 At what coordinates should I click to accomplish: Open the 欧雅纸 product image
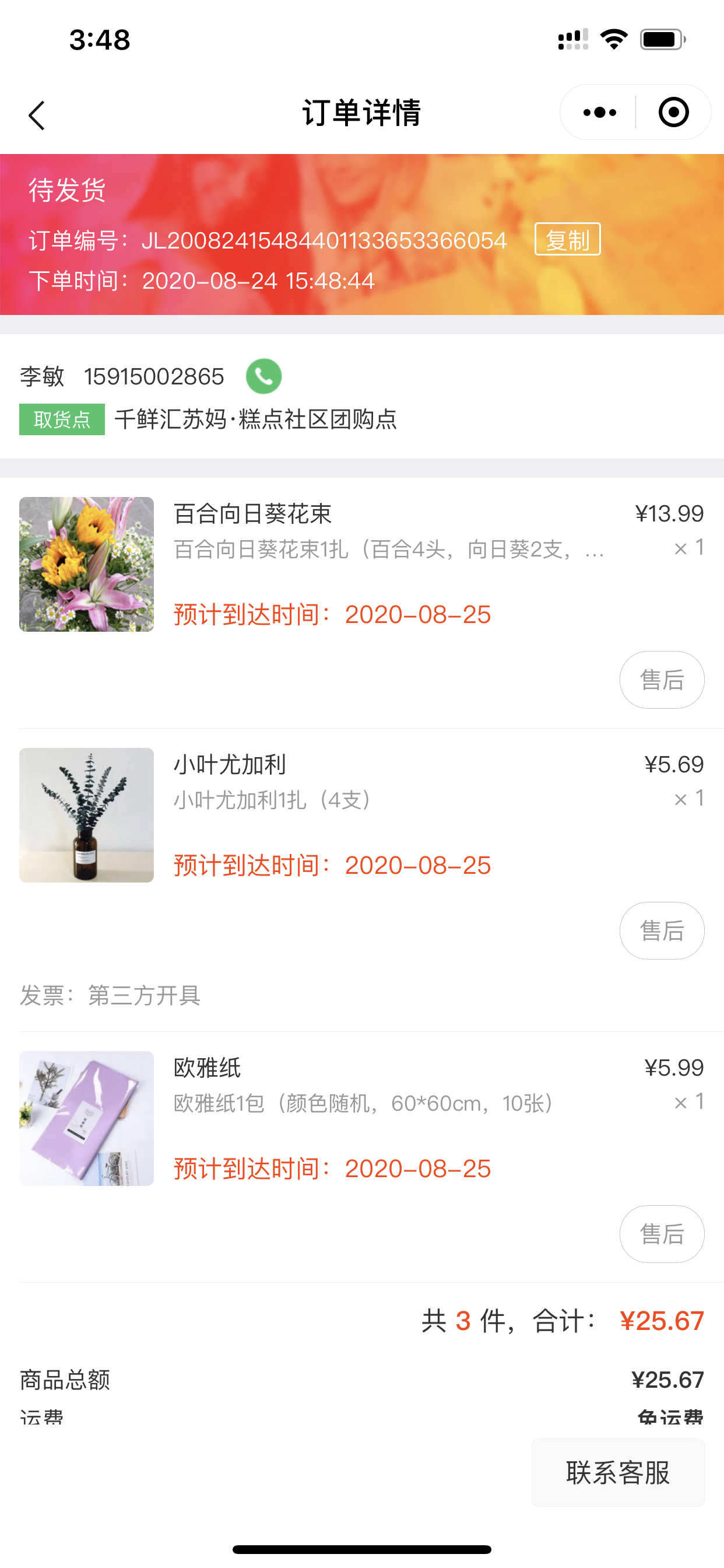(x=86, y=1118)
